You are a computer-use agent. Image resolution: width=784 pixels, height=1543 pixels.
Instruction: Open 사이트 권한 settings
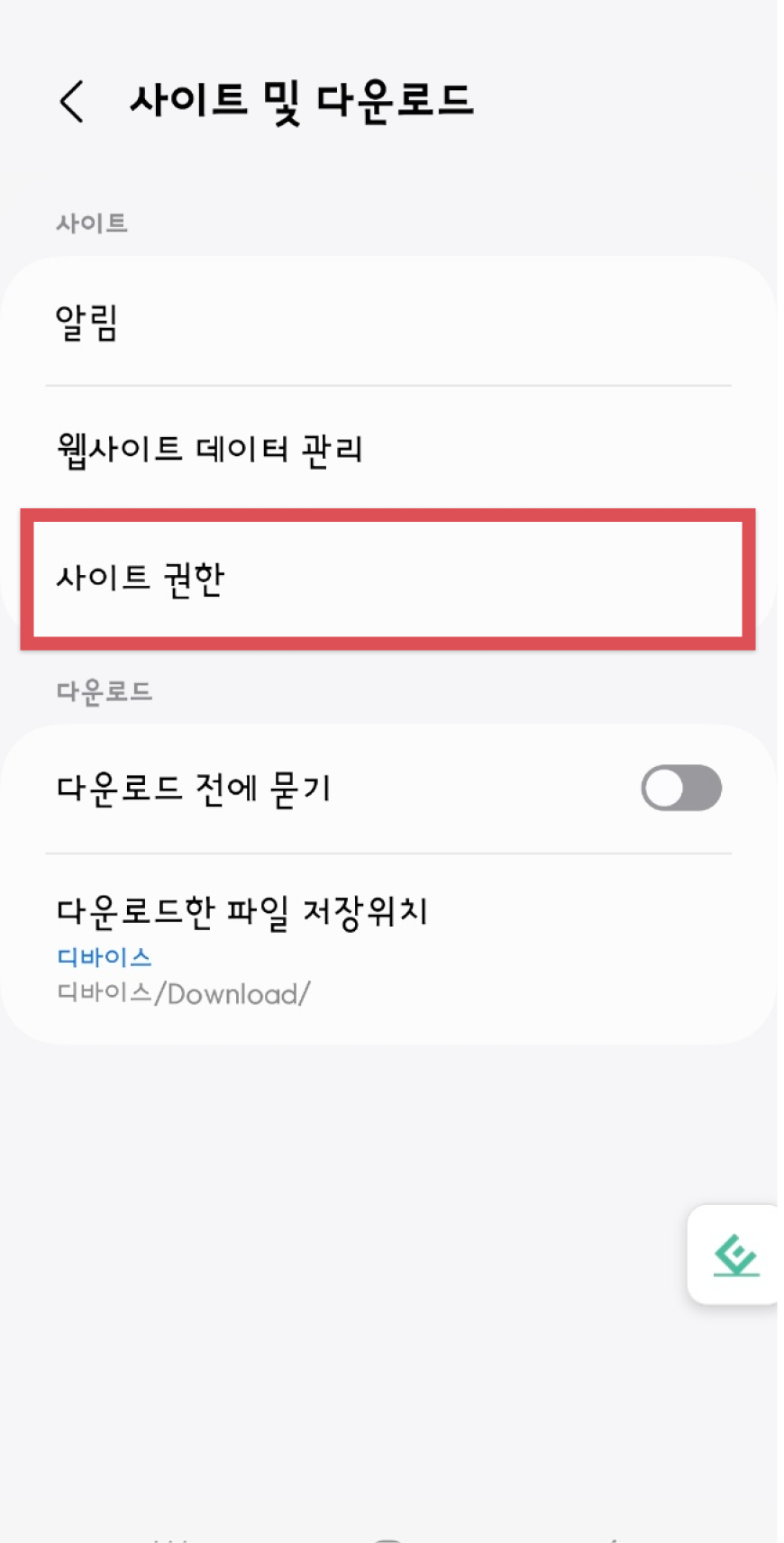[387, 578]
